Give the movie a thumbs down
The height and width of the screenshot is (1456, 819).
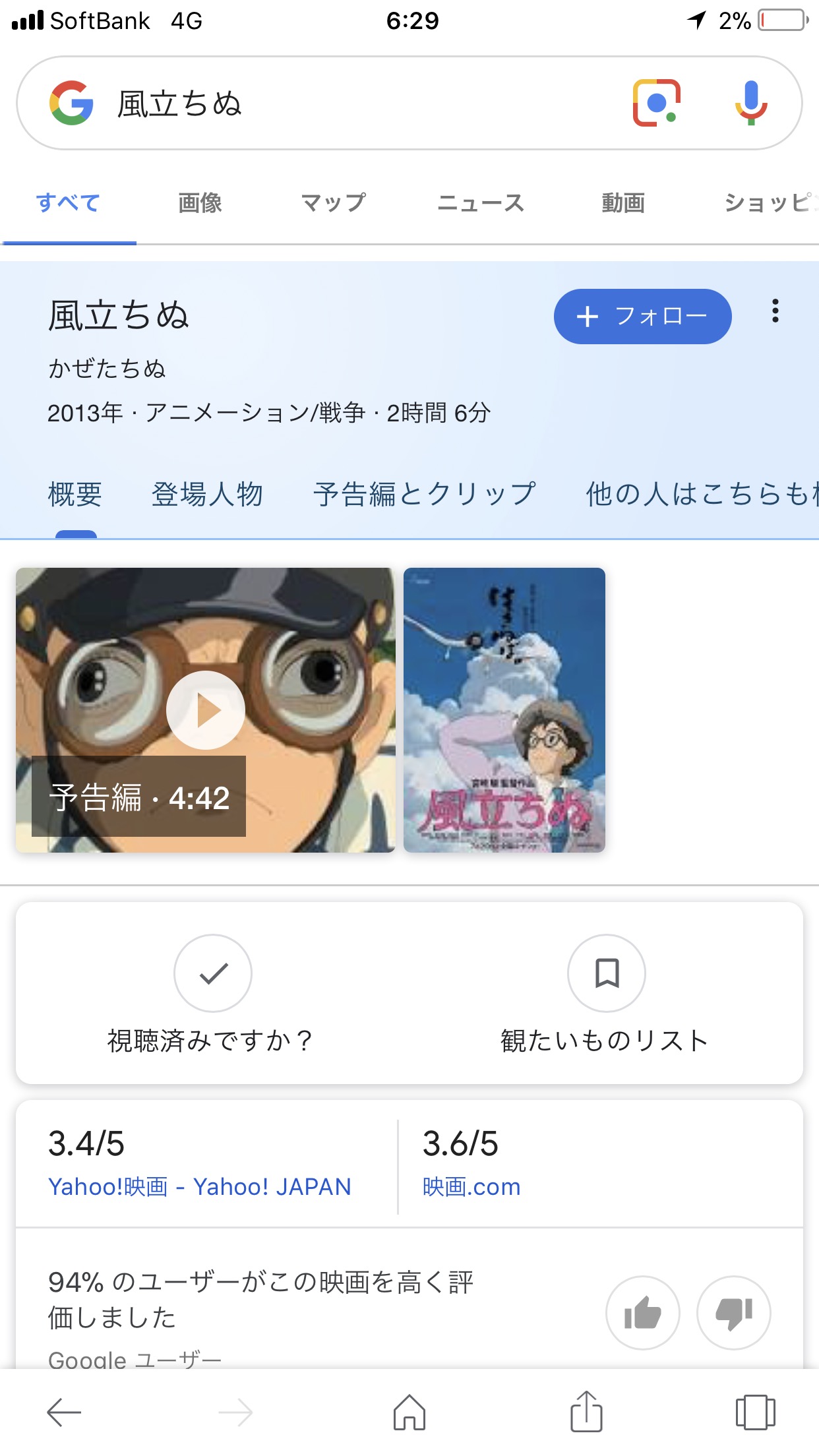click(734, 1313)
